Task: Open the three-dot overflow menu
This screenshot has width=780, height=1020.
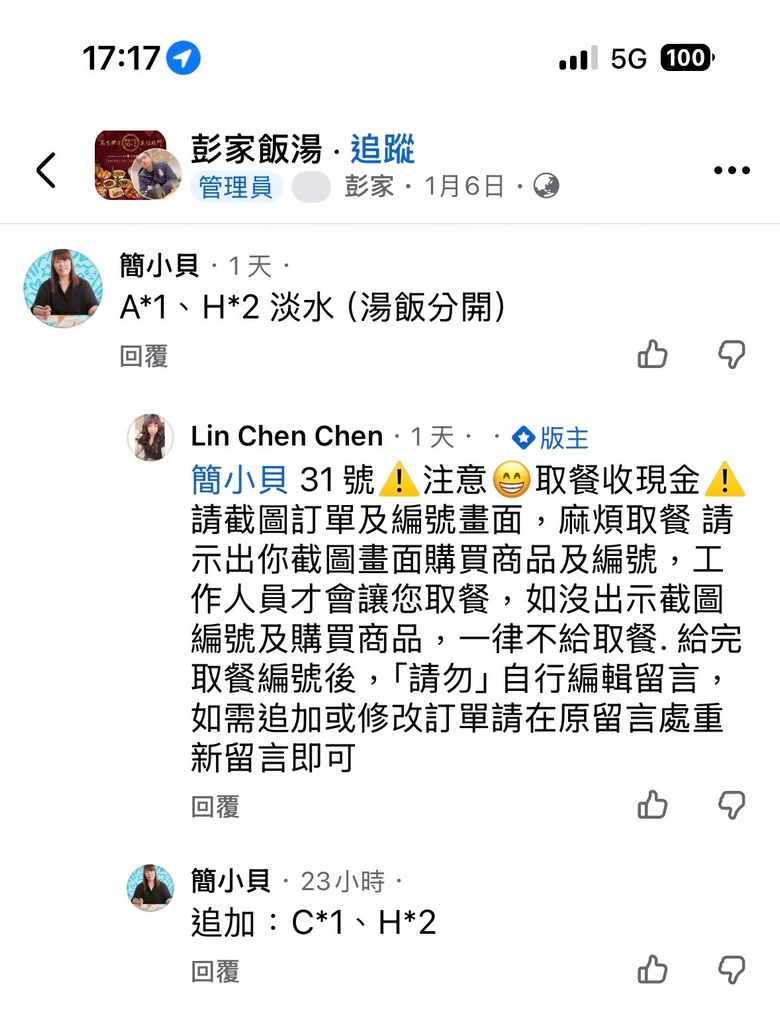Action: (731, 170)
